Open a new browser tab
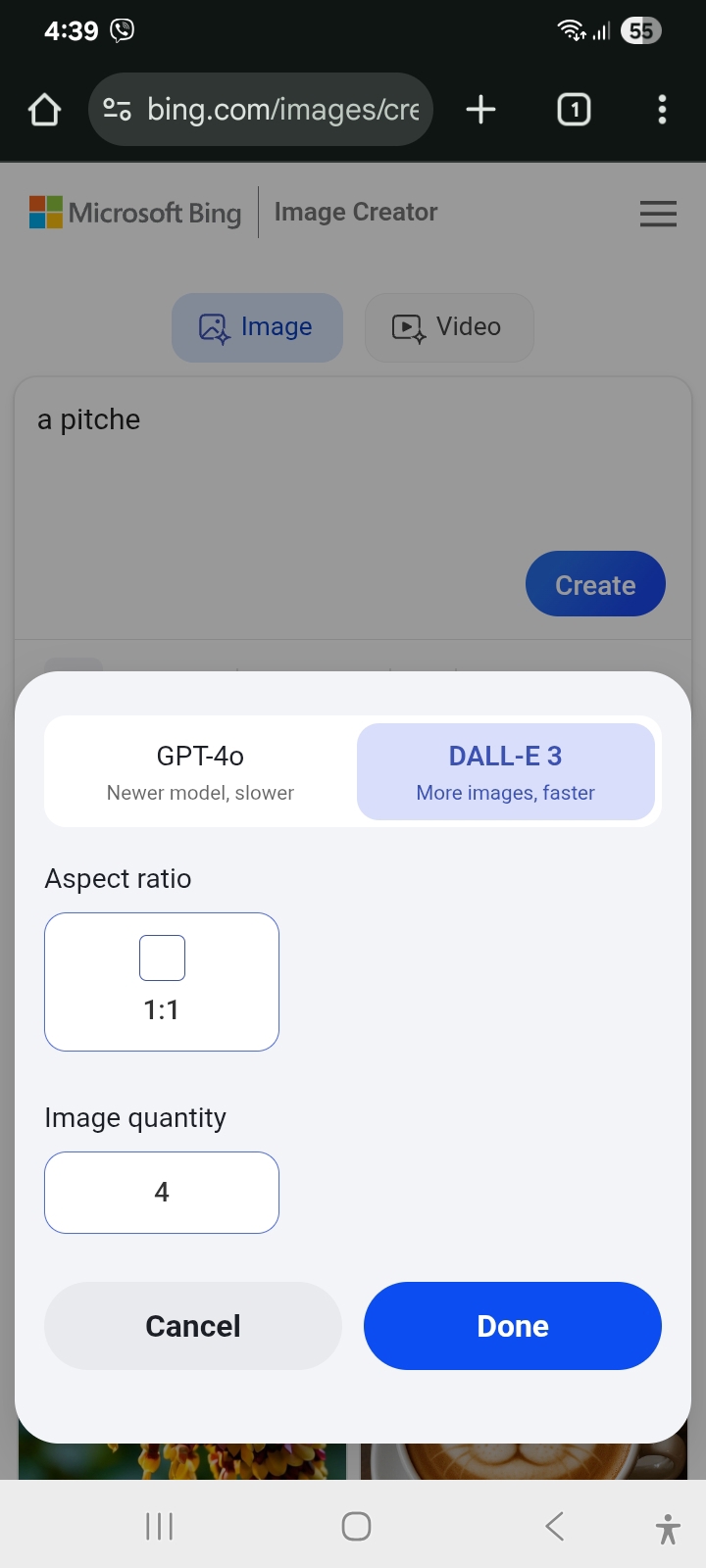The image size is (706, 1568). click(x=480, y=110)
